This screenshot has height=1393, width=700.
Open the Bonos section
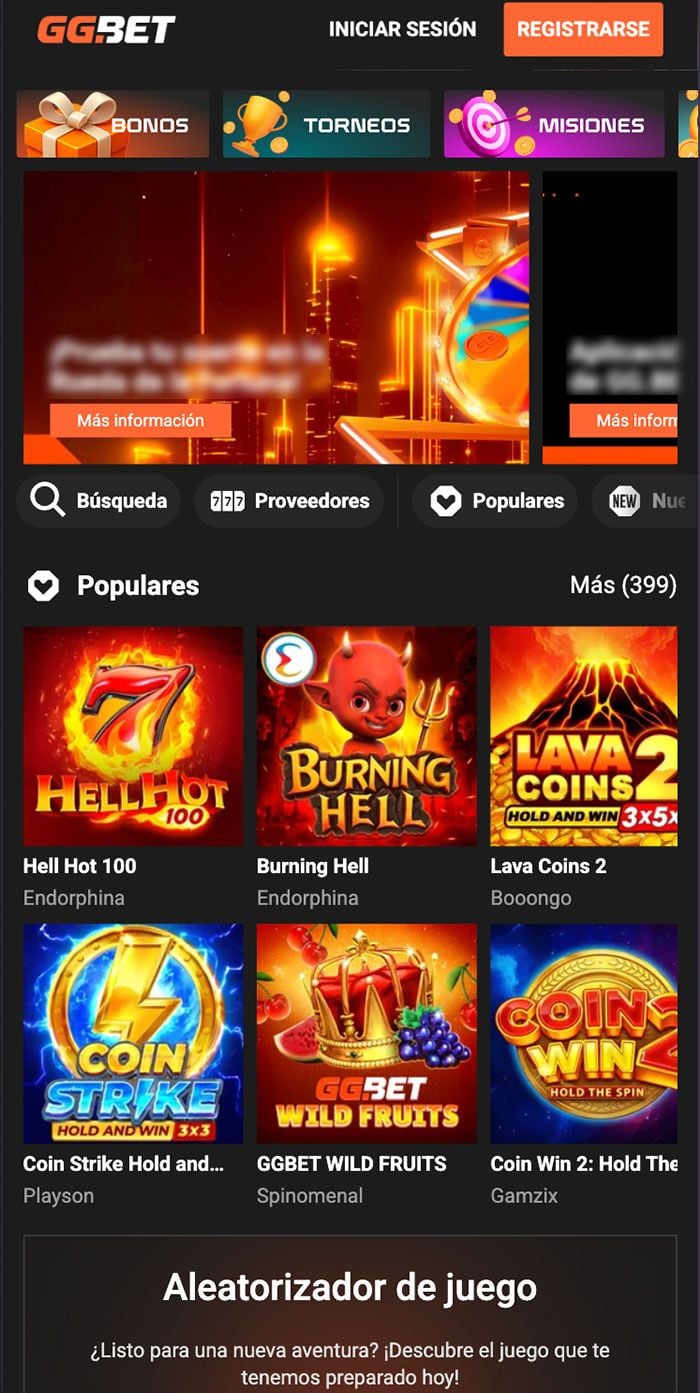pos(113,125)
